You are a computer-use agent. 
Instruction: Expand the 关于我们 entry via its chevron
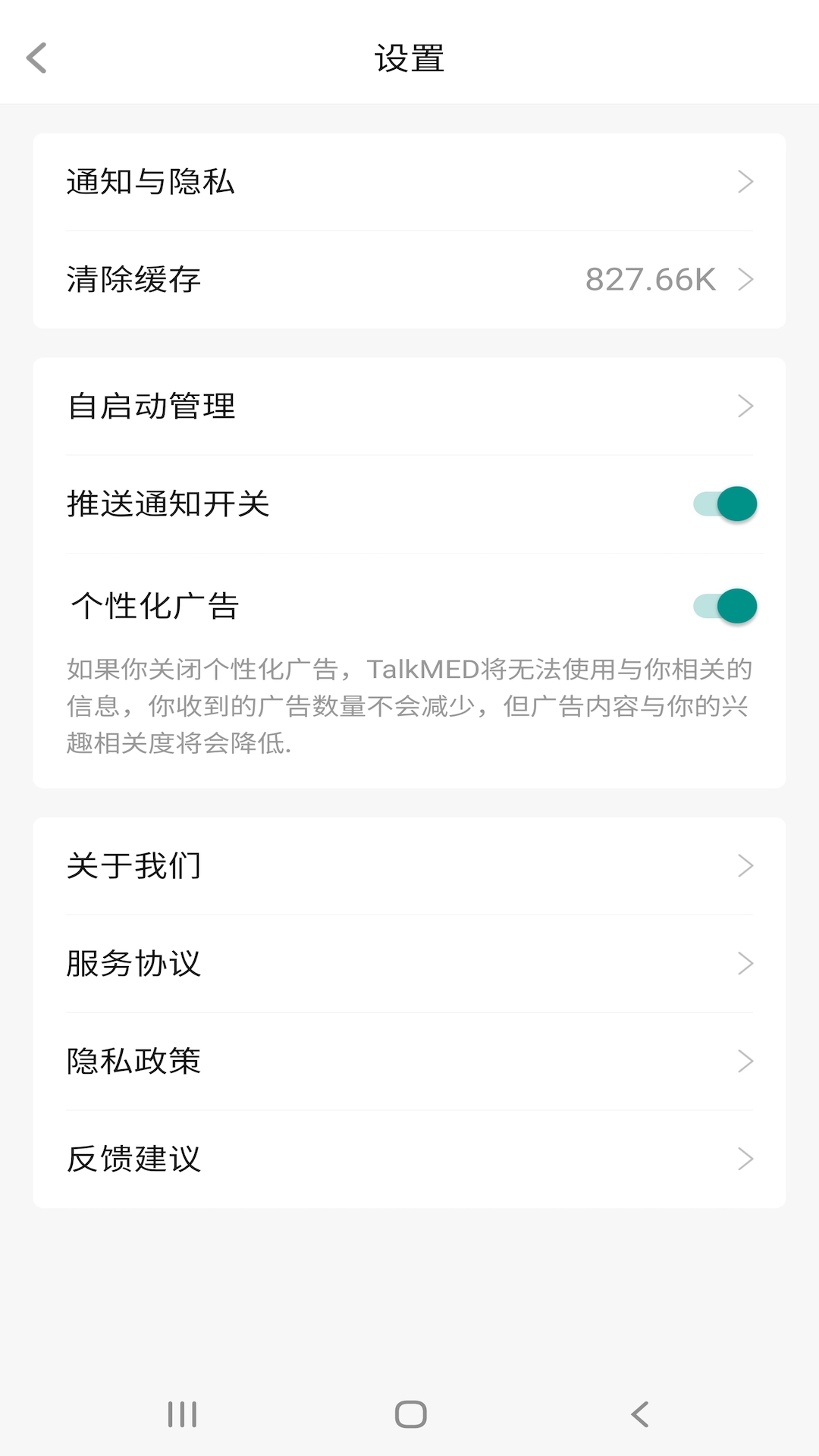tap(747, 865)
